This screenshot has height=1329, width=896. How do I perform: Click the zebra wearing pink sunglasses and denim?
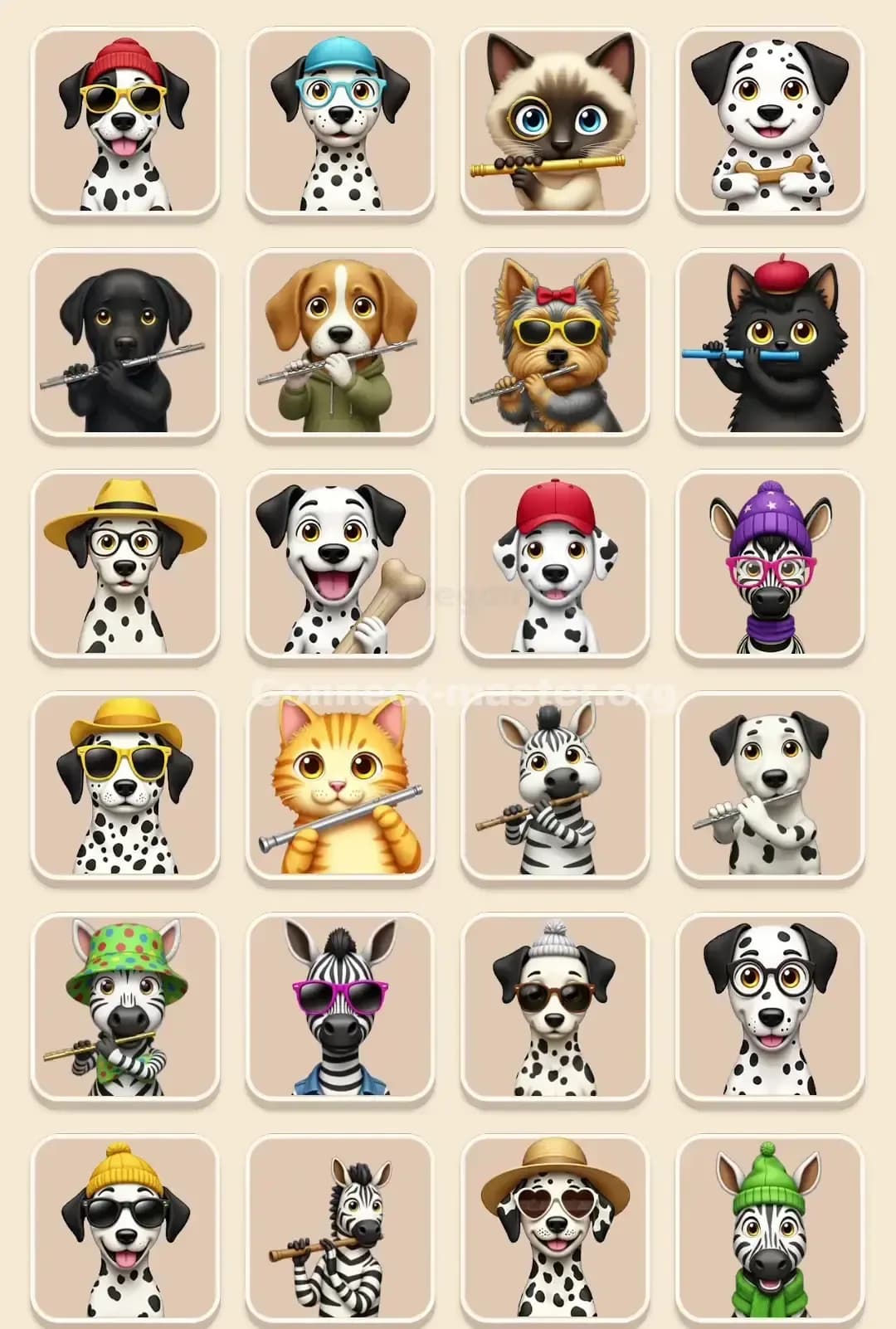click(338, 1008)
